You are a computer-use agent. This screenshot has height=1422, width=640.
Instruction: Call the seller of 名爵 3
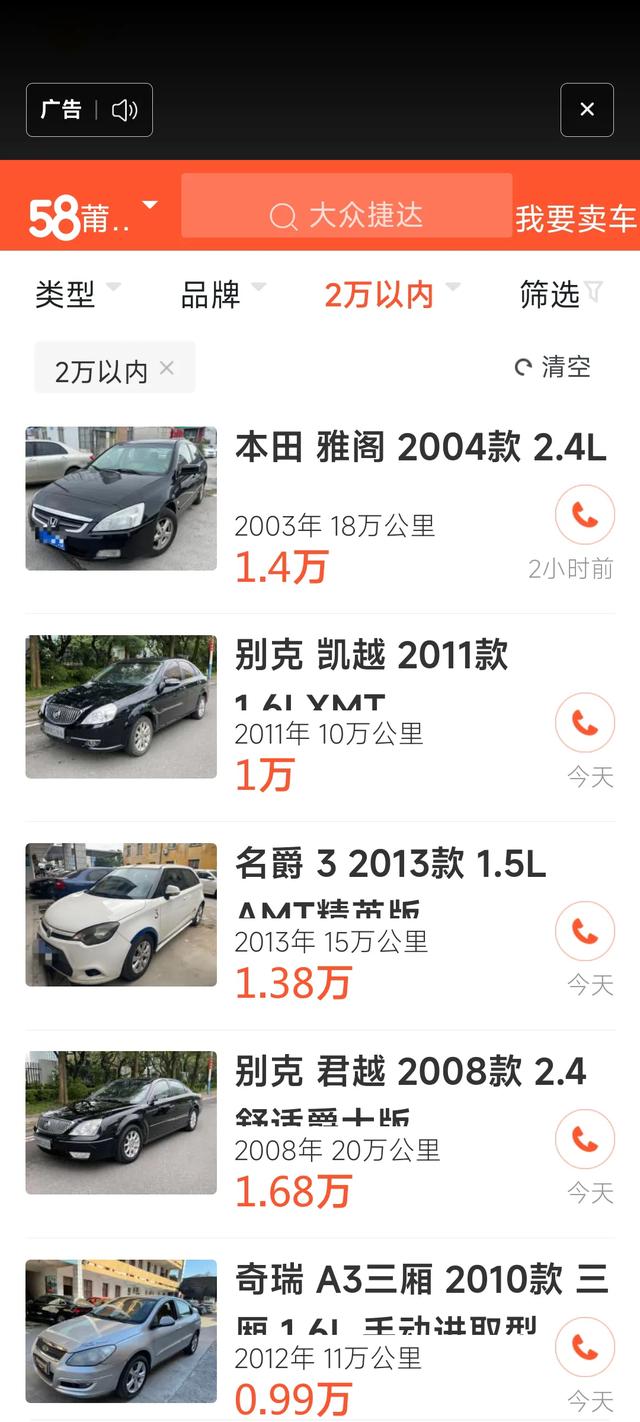[585, 931]
